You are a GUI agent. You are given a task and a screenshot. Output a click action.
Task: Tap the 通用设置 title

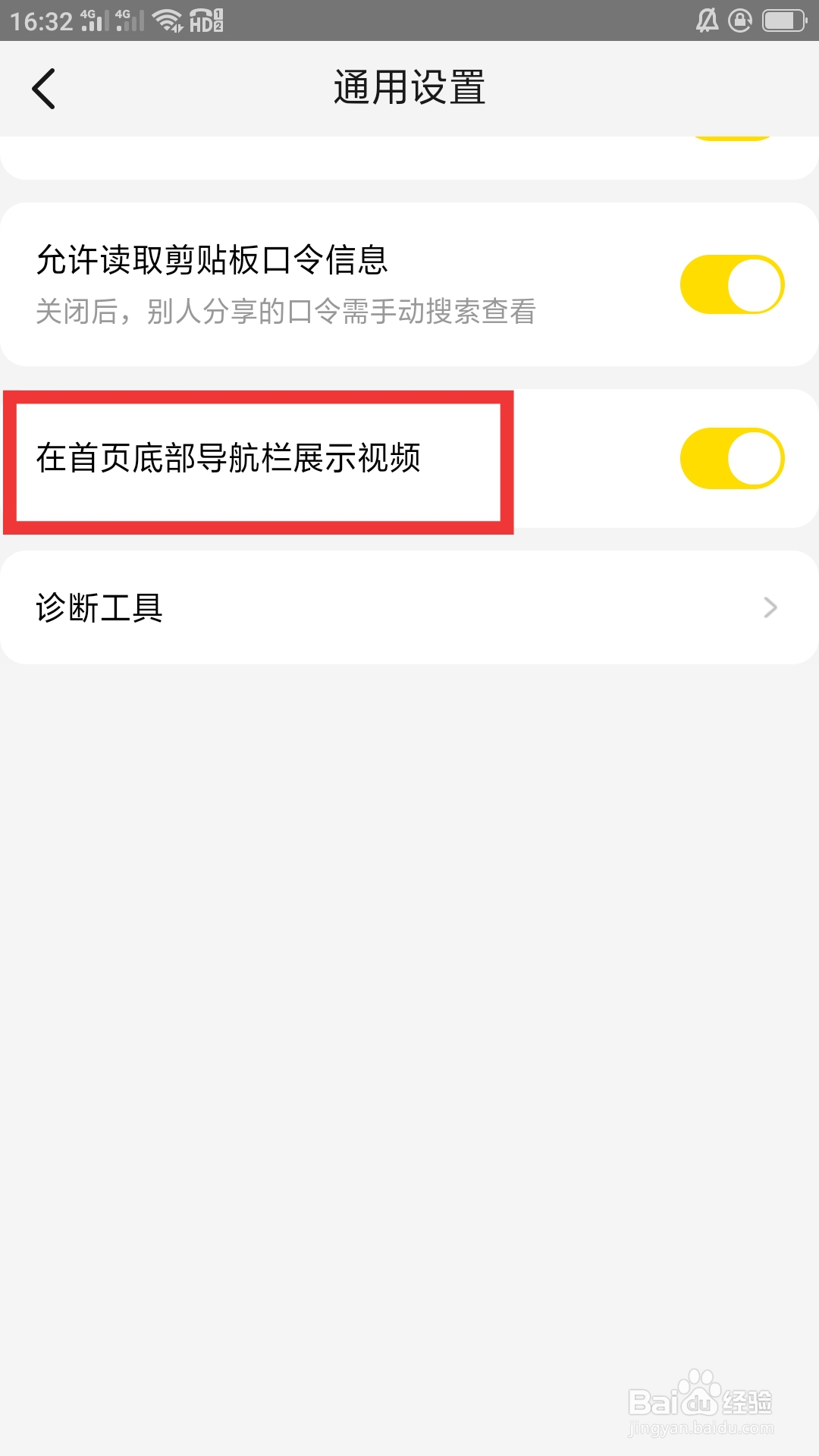(x=409, y=86)
